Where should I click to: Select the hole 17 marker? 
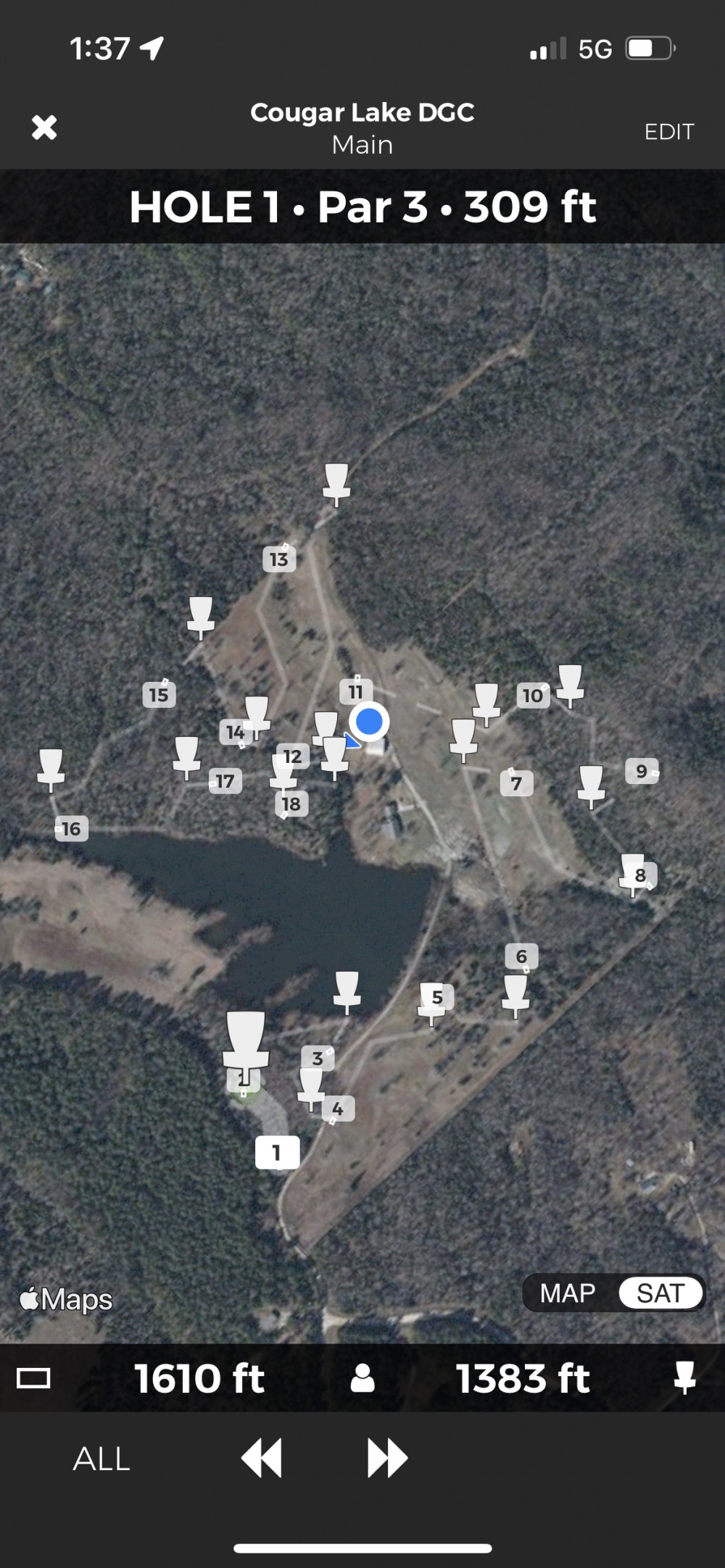pos(225,781)
